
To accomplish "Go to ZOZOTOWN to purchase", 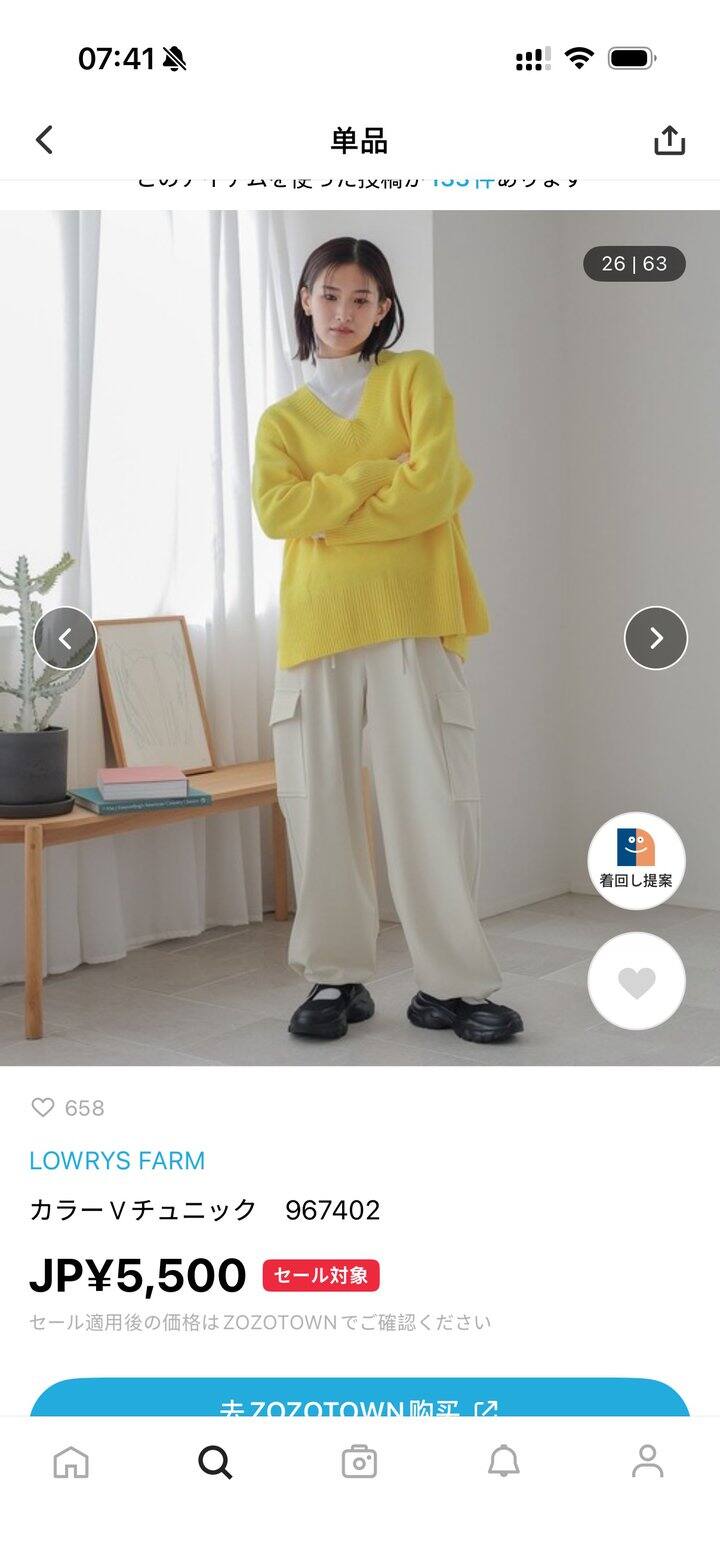I will [x=360, y=1400].
